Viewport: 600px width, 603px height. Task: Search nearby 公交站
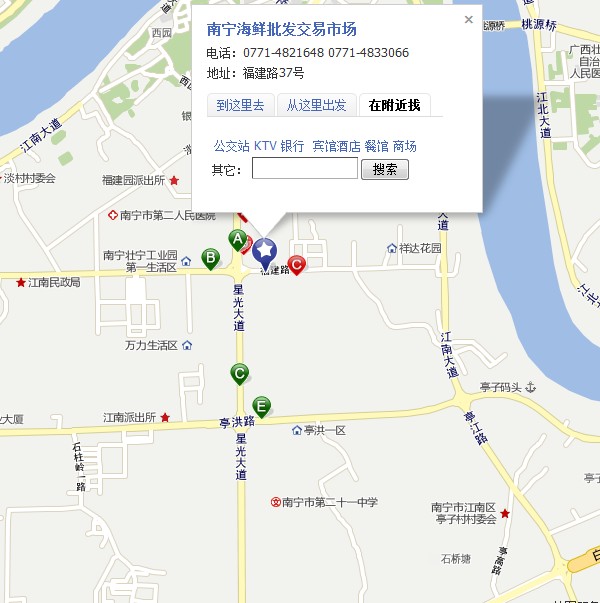[x=231, y=146]
